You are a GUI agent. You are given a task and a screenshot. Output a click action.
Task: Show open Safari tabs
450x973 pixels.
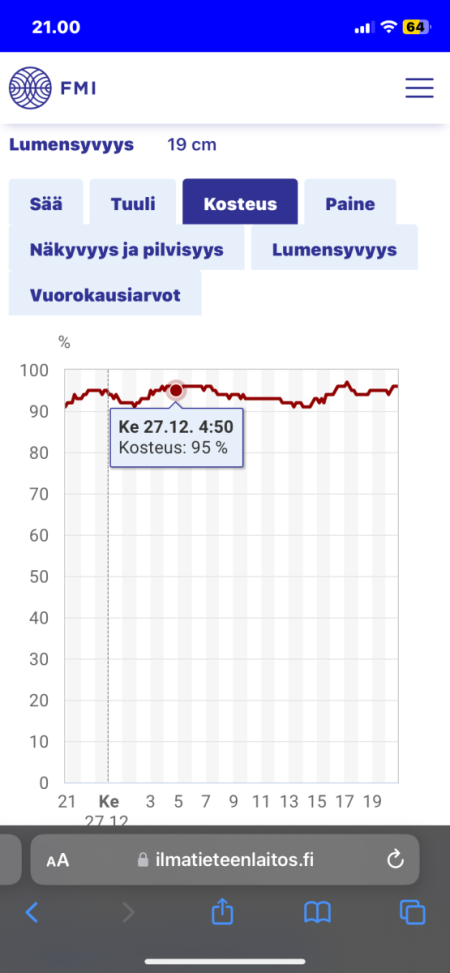click(413, 912)
